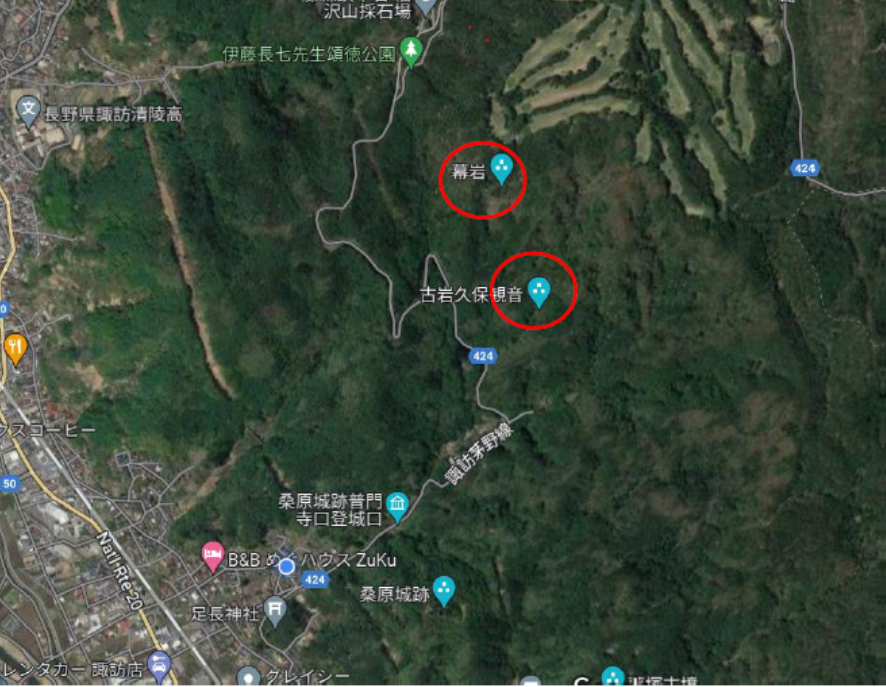The image size is (886, 687).
Task: Select the レンタカー 諏訪店 car rental pin
Action: [158, 664]
